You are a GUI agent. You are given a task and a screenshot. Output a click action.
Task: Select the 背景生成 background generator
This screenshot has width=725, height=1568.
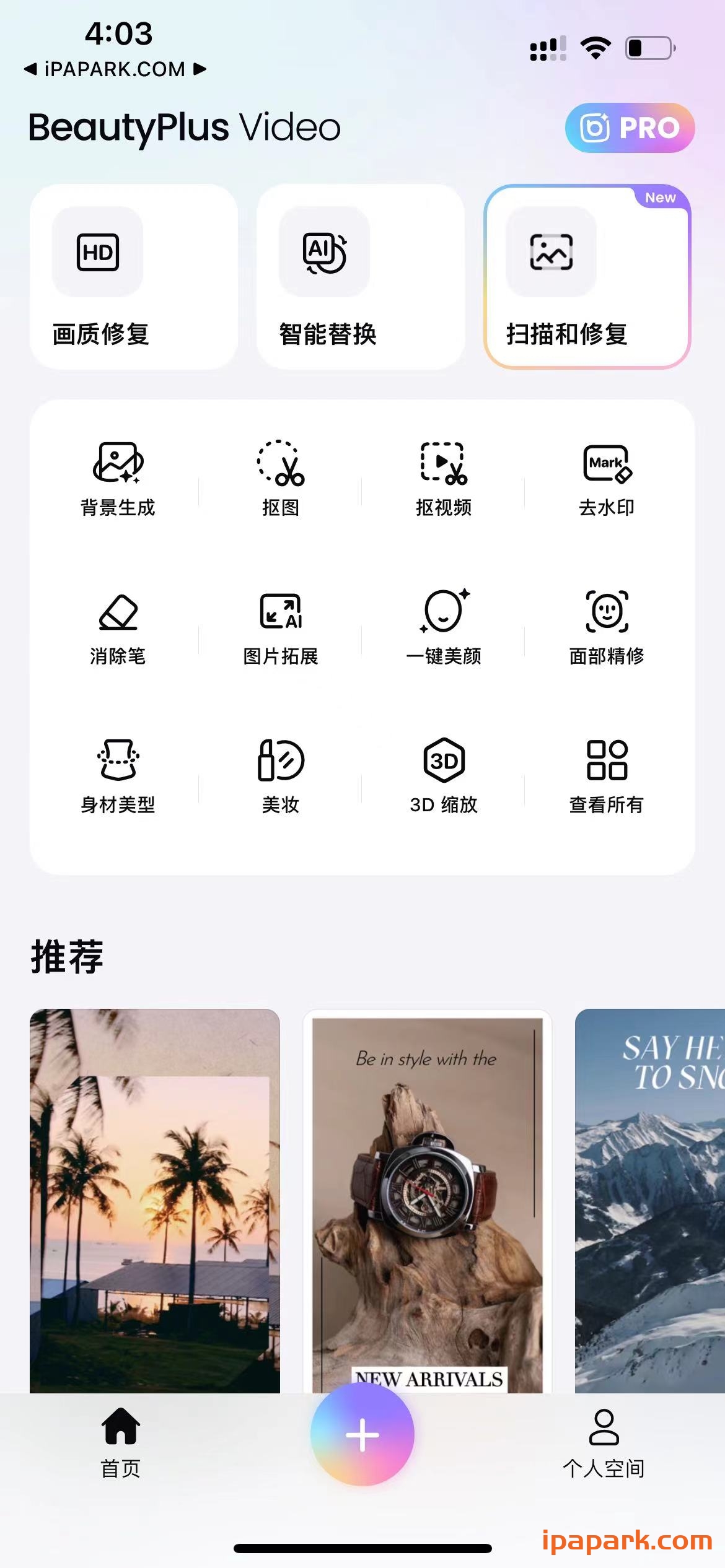[118, 480]
